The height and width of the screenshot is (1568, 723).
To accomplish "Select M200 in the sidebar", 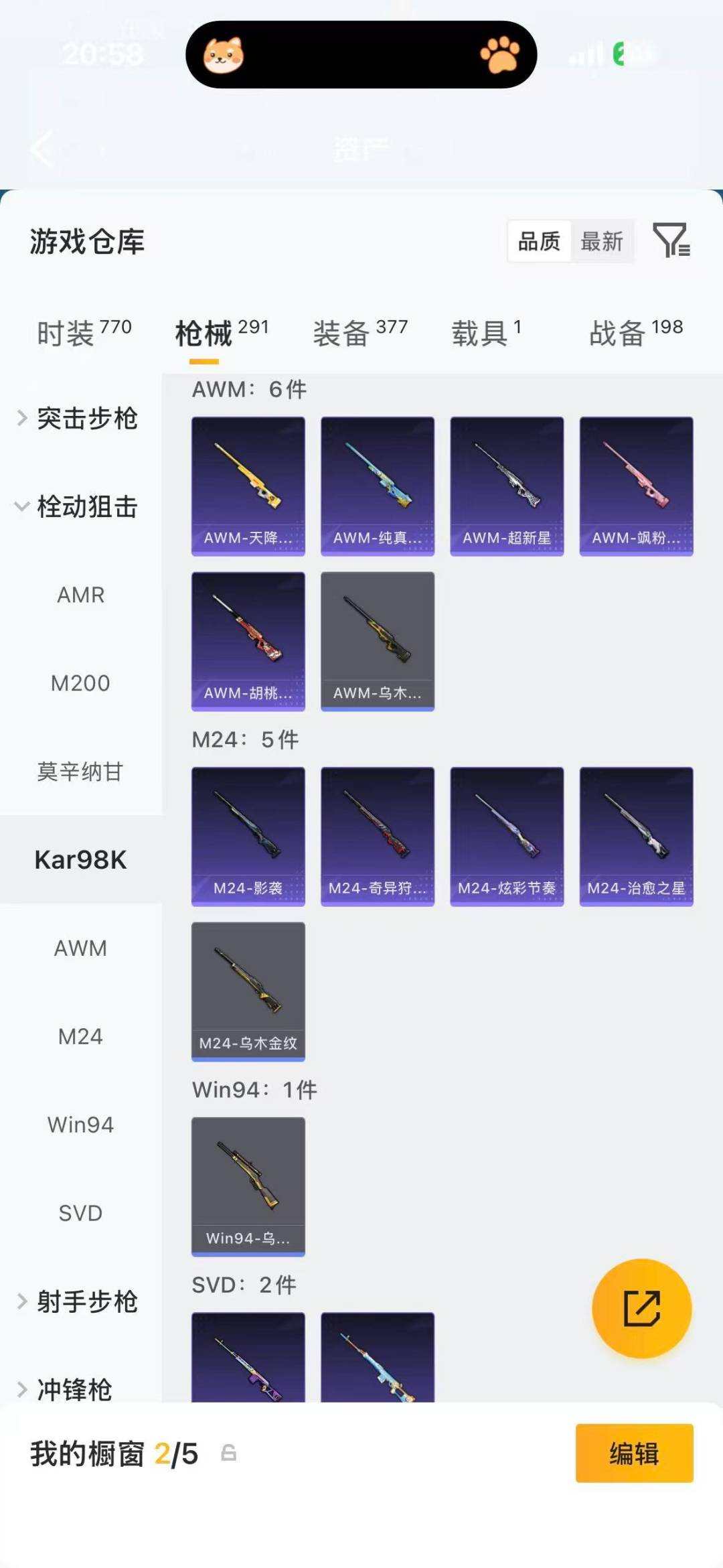I will (x=80, y=683).
